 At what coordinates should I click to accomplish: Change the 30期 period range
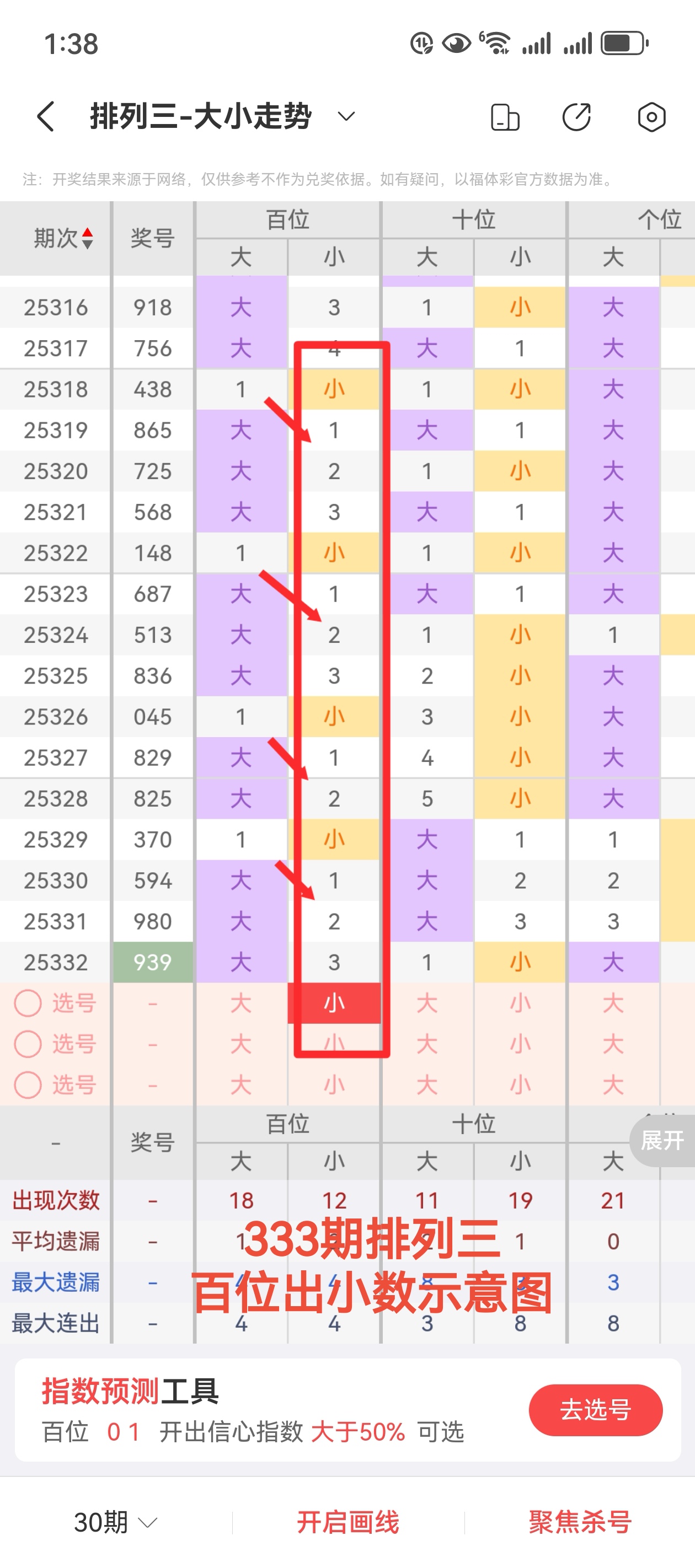click(116, 1522)
